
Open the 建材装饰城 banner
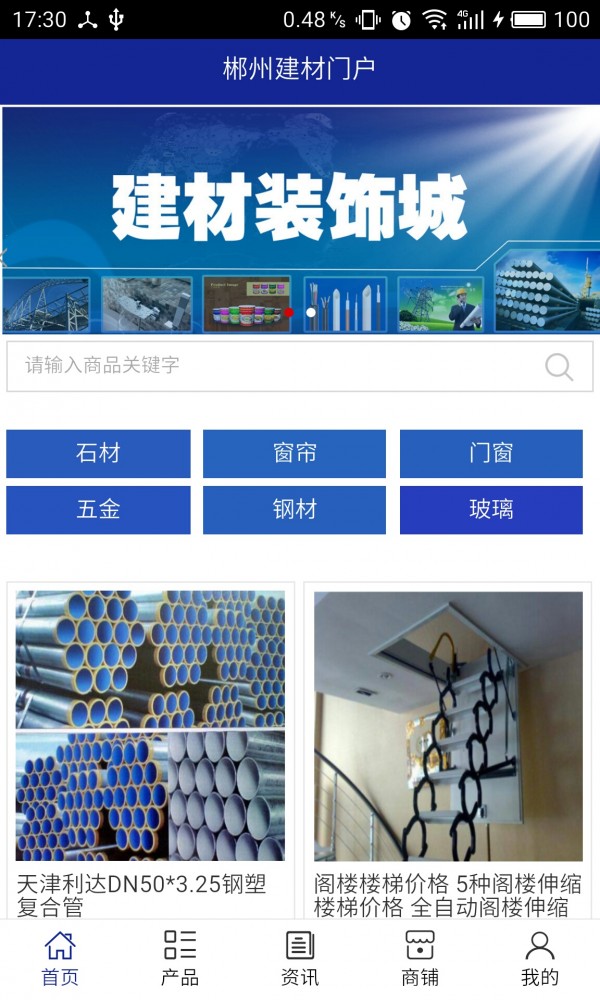300,220
